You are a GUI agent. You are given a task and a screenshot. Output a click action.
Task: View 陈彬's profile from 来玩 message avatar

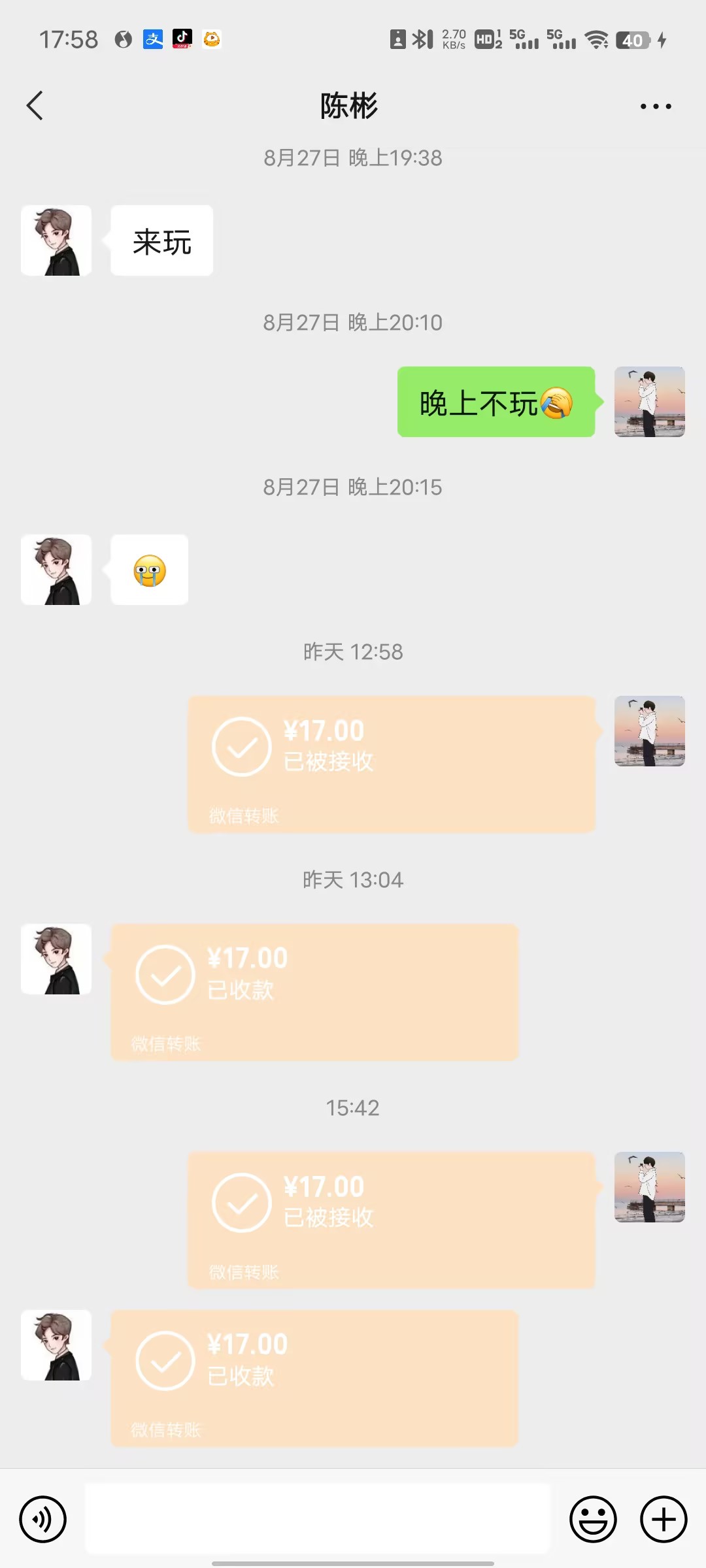(x=56, y=240)
